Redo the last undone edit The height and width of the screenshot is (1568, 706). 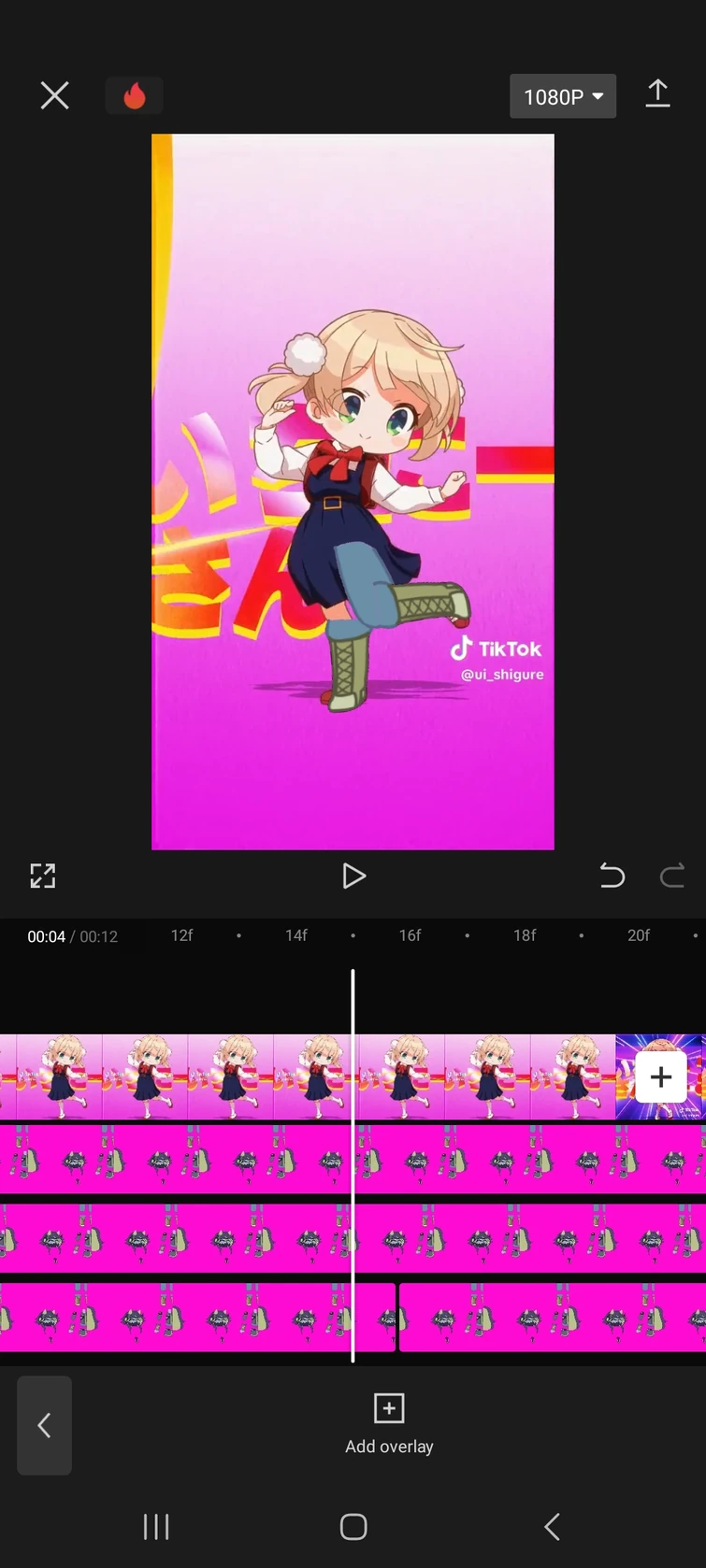[x=671, y=876]
